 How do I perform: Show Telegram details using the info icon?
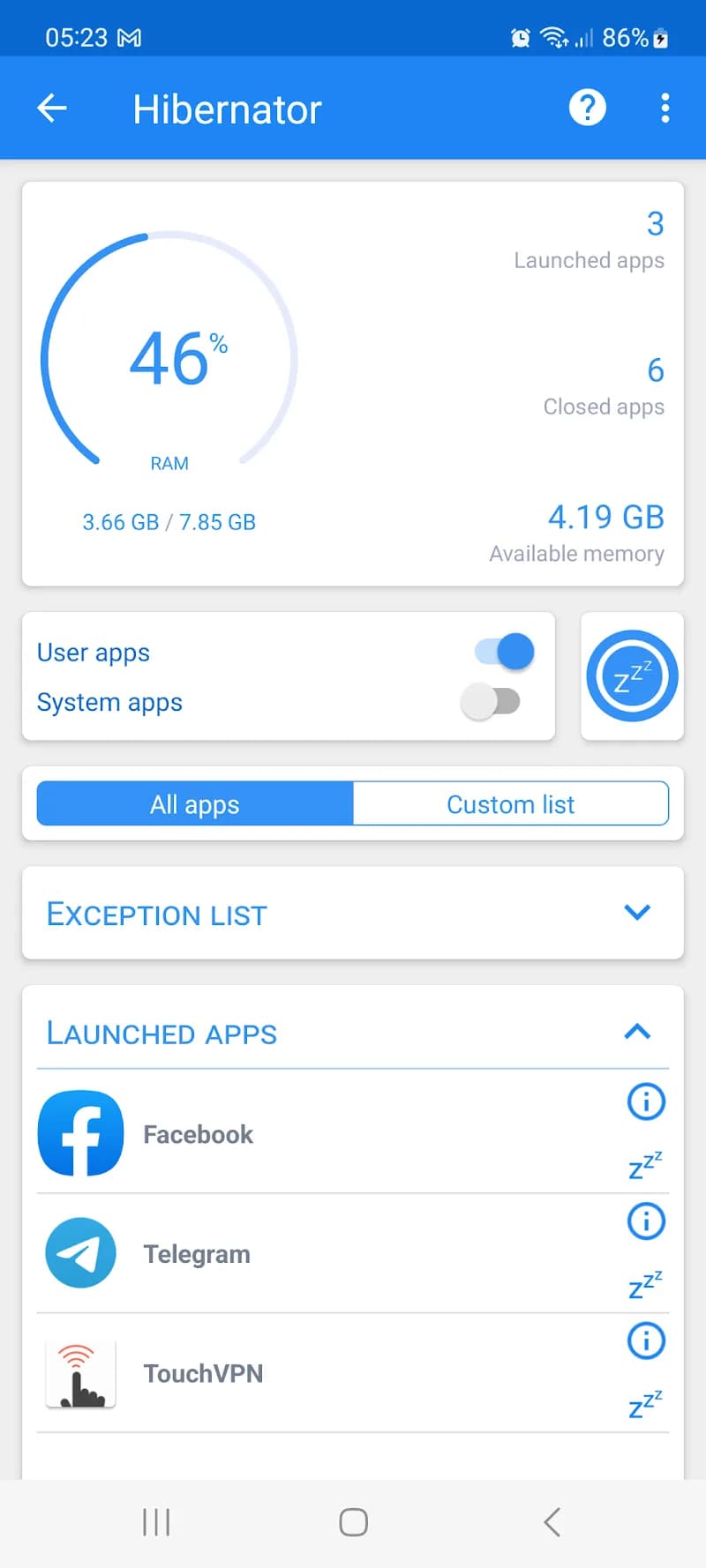click(x=645, y=1221)
